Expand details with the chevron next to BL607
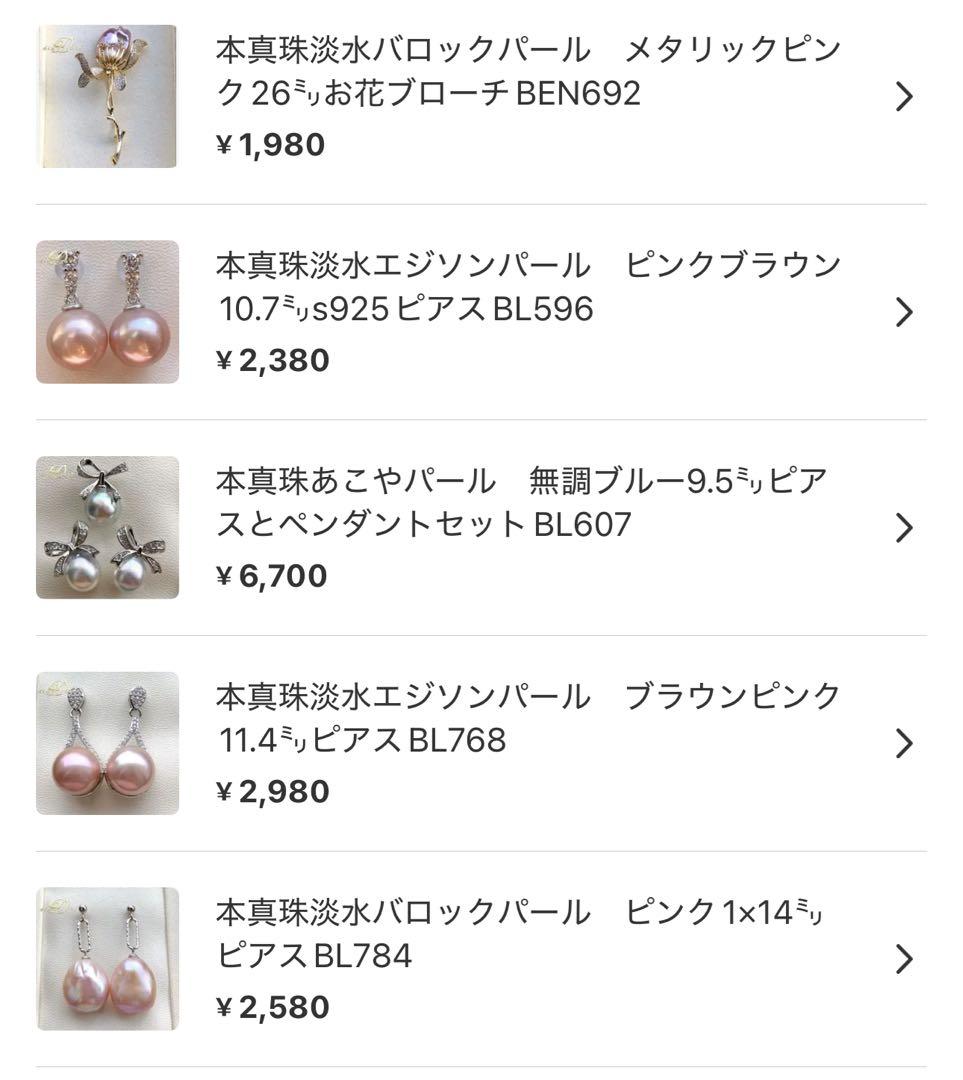This screenshot has height=1080, width=963. (905, 527)
